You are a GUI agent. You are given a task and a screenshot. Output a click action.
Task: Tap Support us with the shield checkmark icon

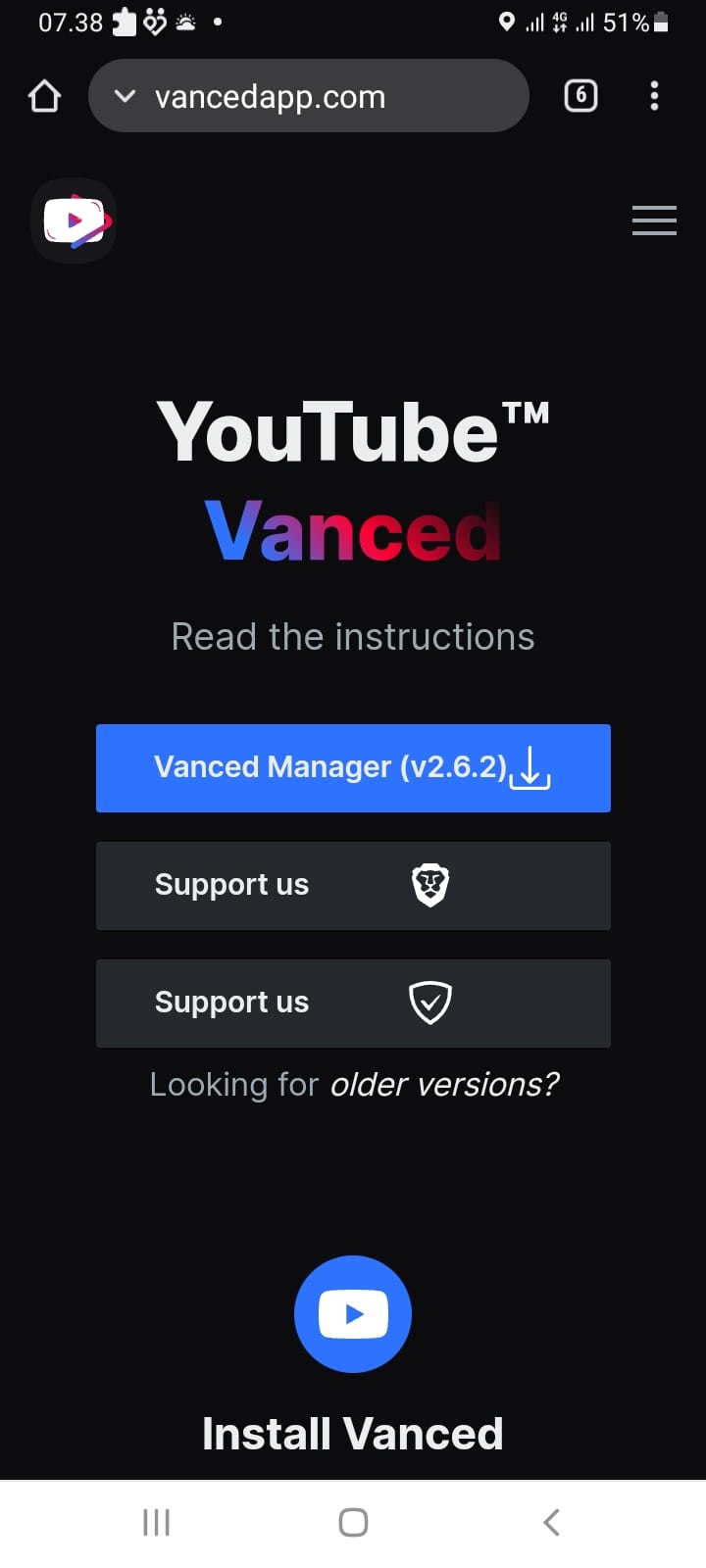[x=353, y=1003]
